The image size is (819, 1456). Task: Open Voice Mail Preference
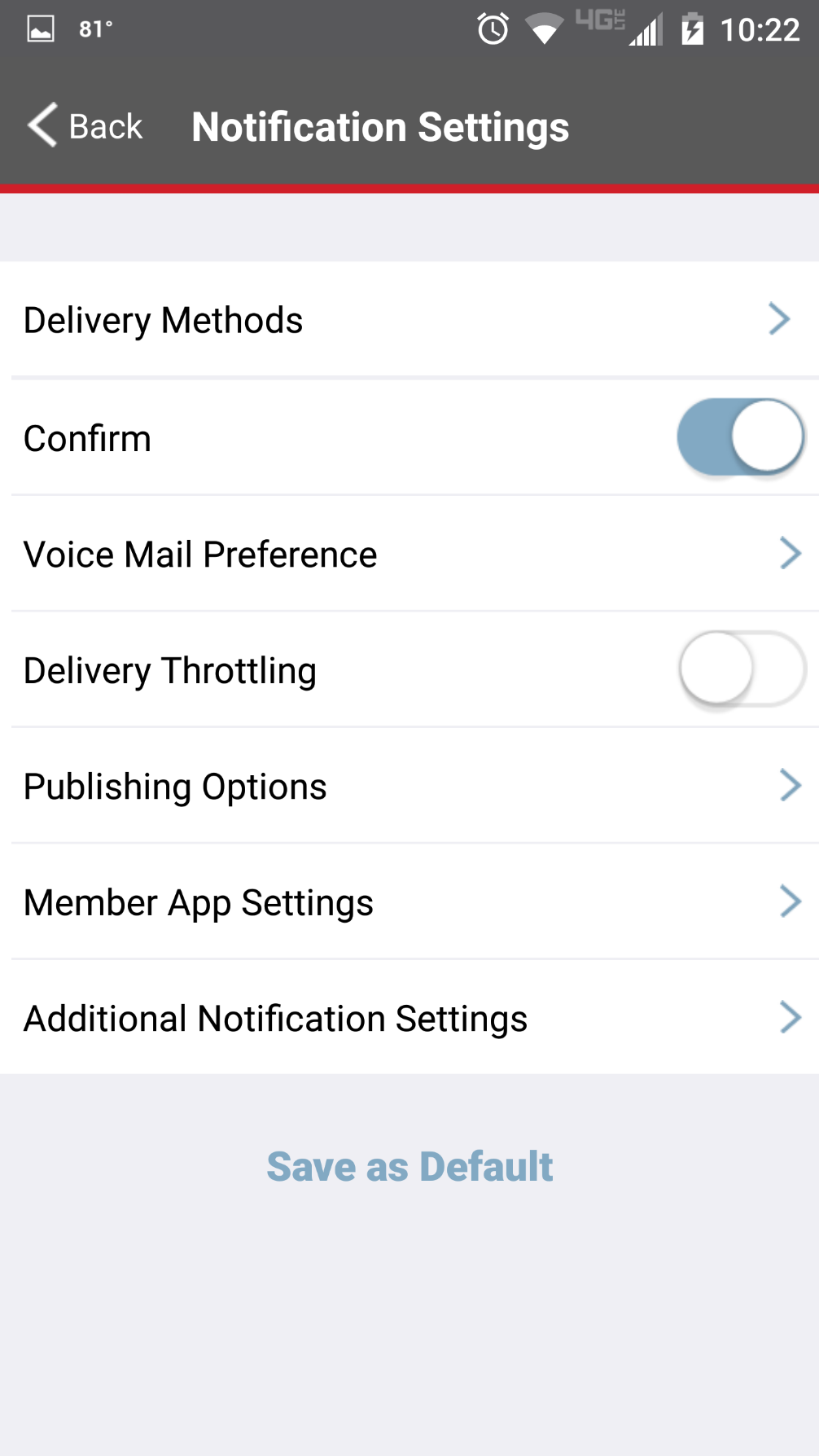[409, 555]
